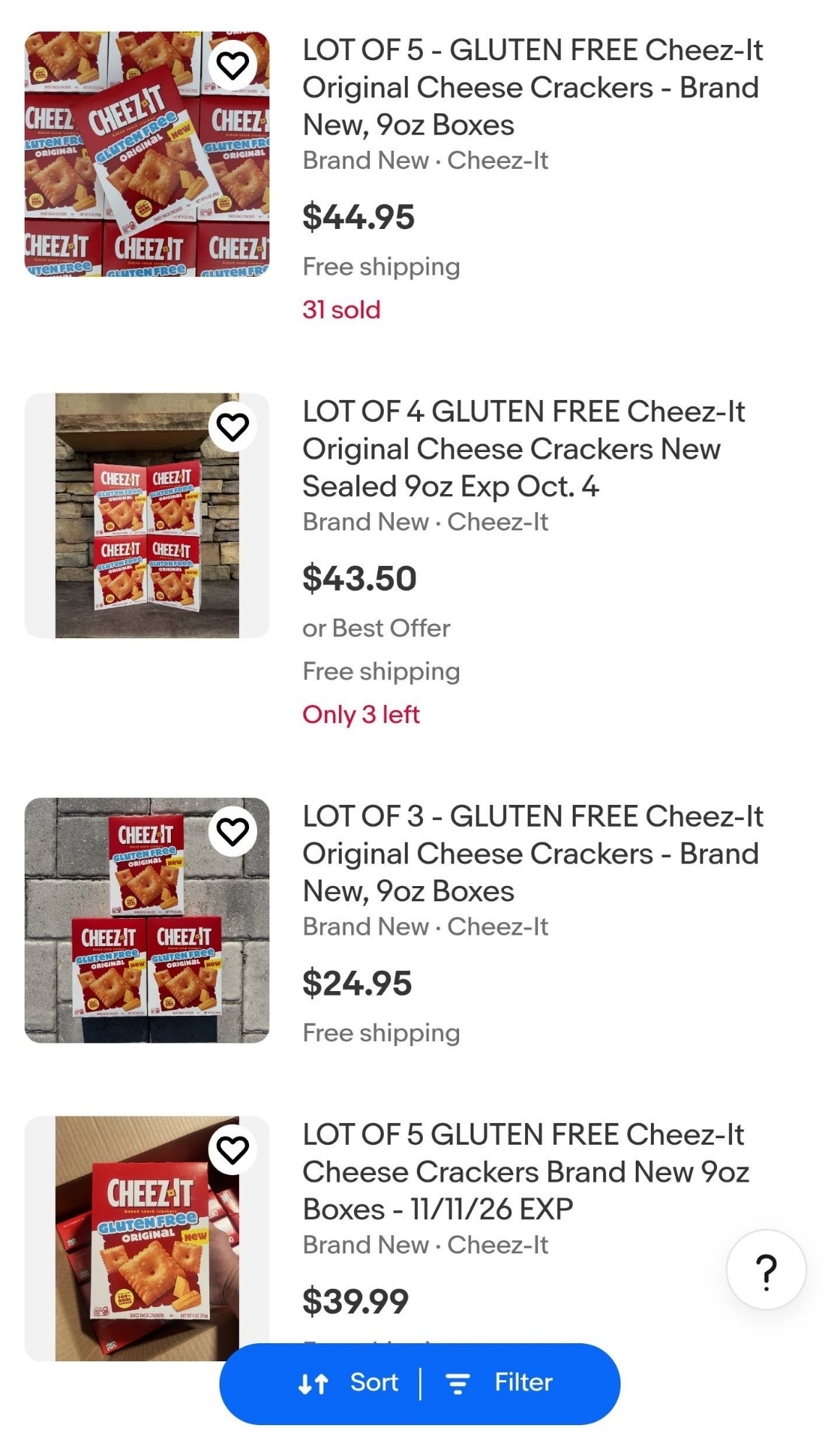Save the $44.95 lot of 5 to watchlist
The width and height of the screenshot is (840, 1449).
(x=232, y=66)
